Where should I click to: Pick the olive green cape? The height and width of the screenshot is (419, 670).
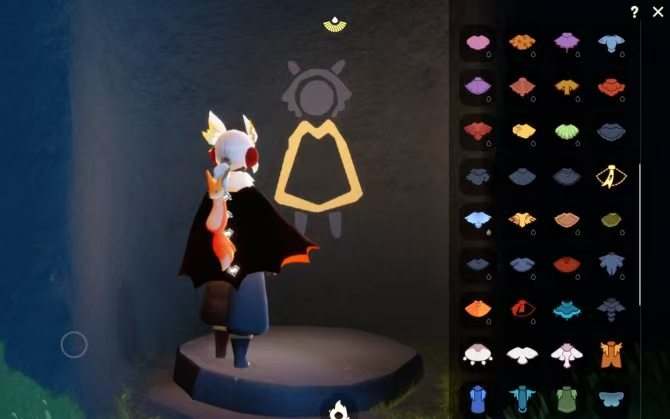click(x=611, y=219)
